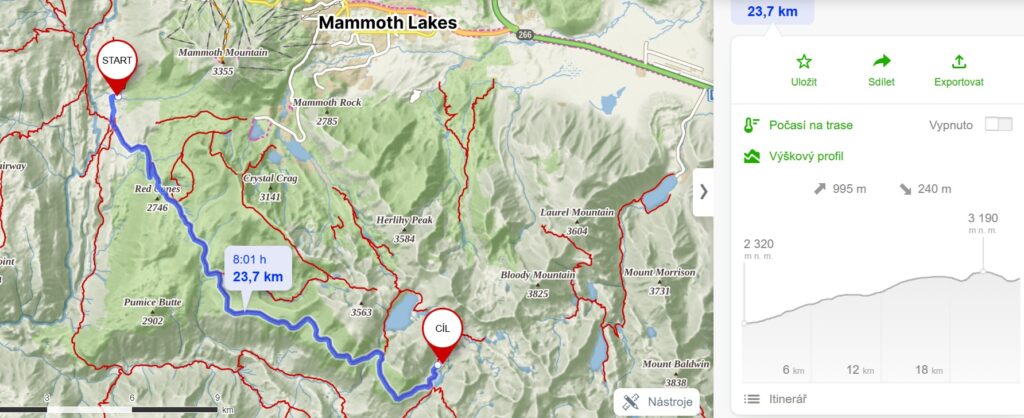Save the route with Uložit
This screenshot has width=1024, height=418.
[x=802, y=70]
